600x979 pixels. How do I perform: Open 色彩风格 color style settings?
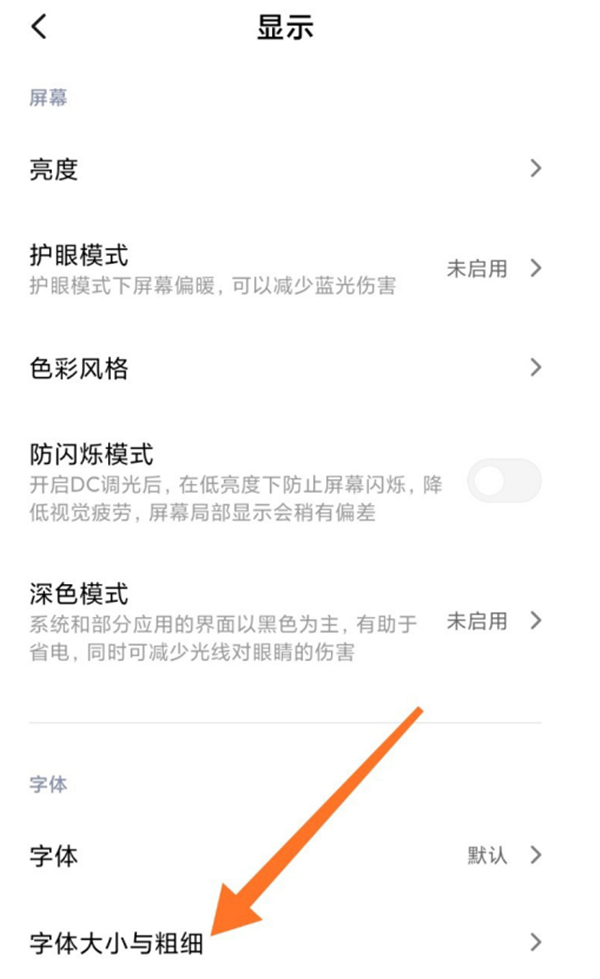pyautogui.click(x=285, y=369)
